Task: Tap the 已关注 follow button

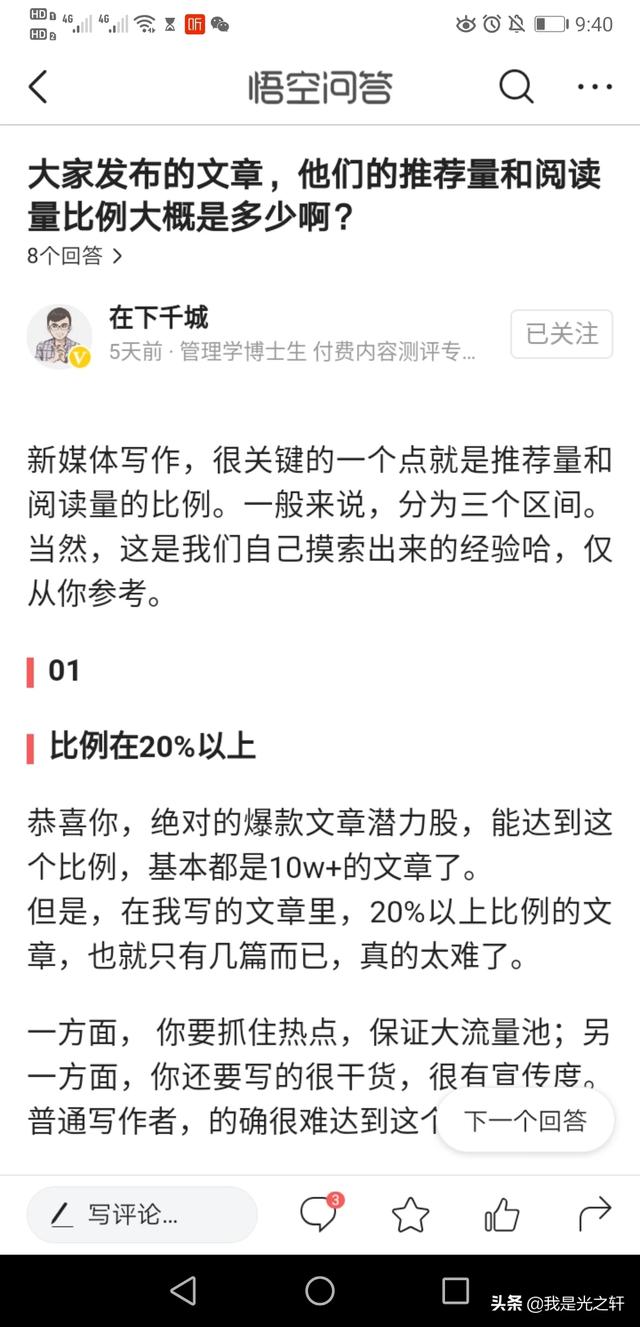Action: [x=561, y=334]
